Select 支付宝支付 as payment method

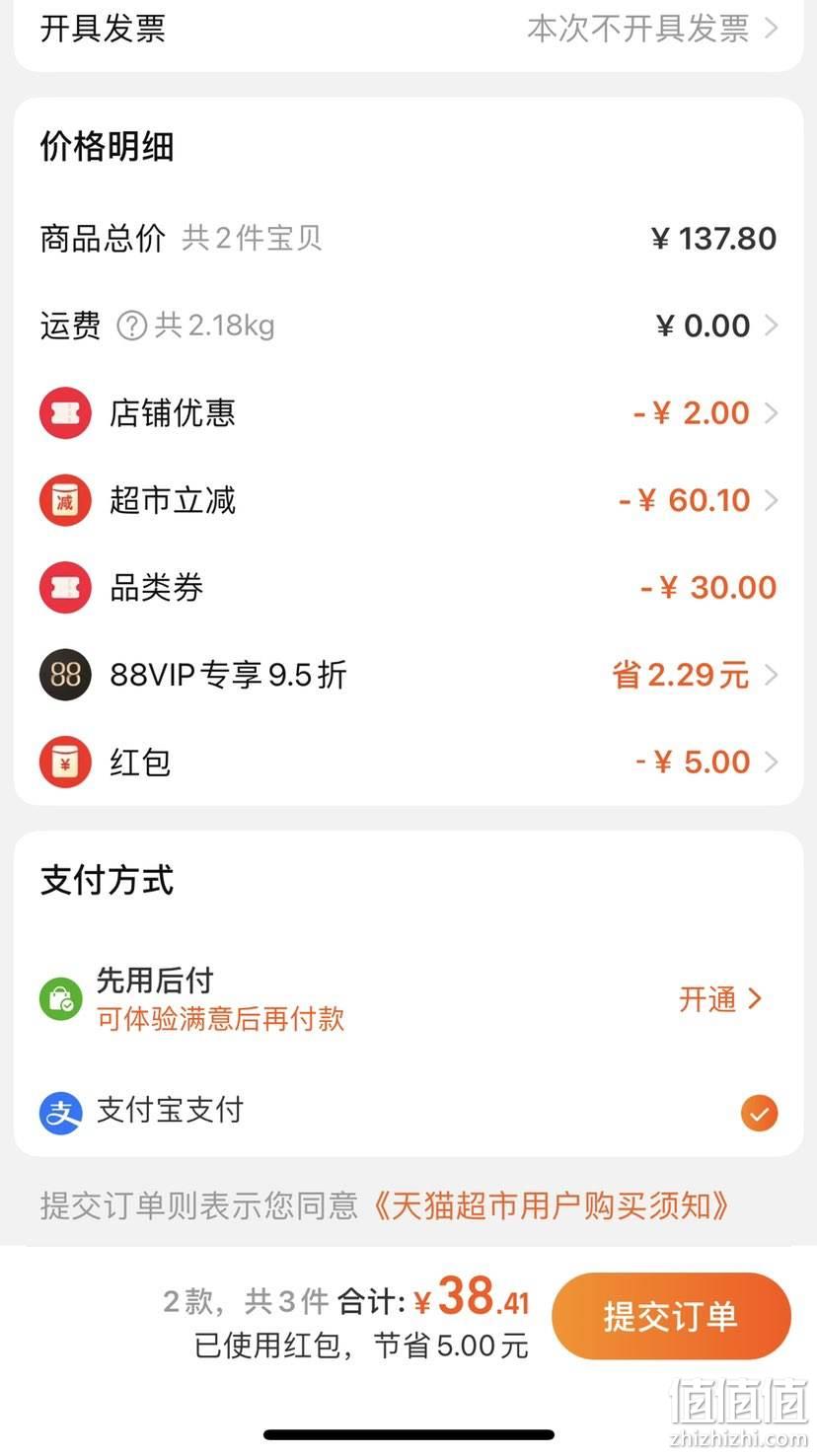click(x=408, y=1112)
